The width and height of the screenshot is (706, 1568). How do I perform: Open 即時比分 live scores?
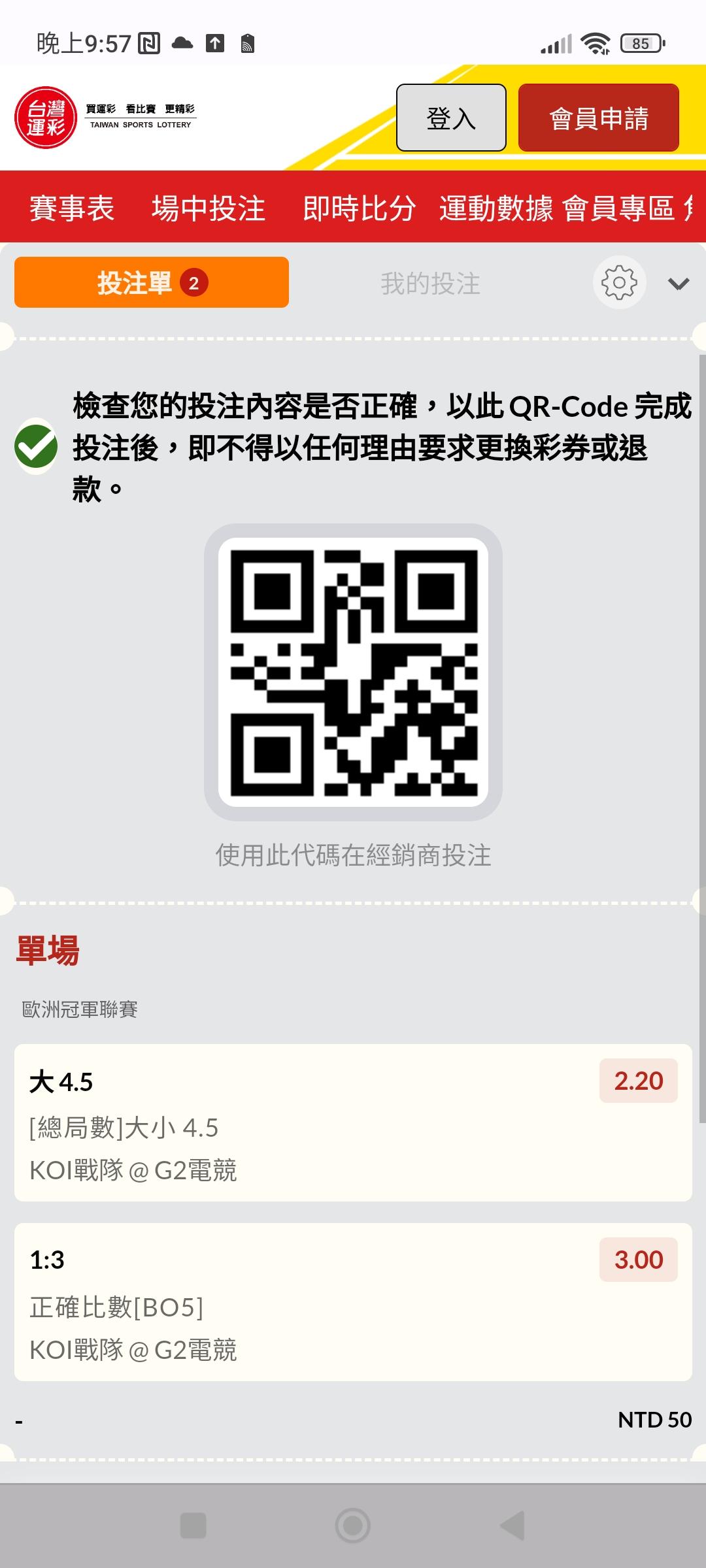point(359,208)
